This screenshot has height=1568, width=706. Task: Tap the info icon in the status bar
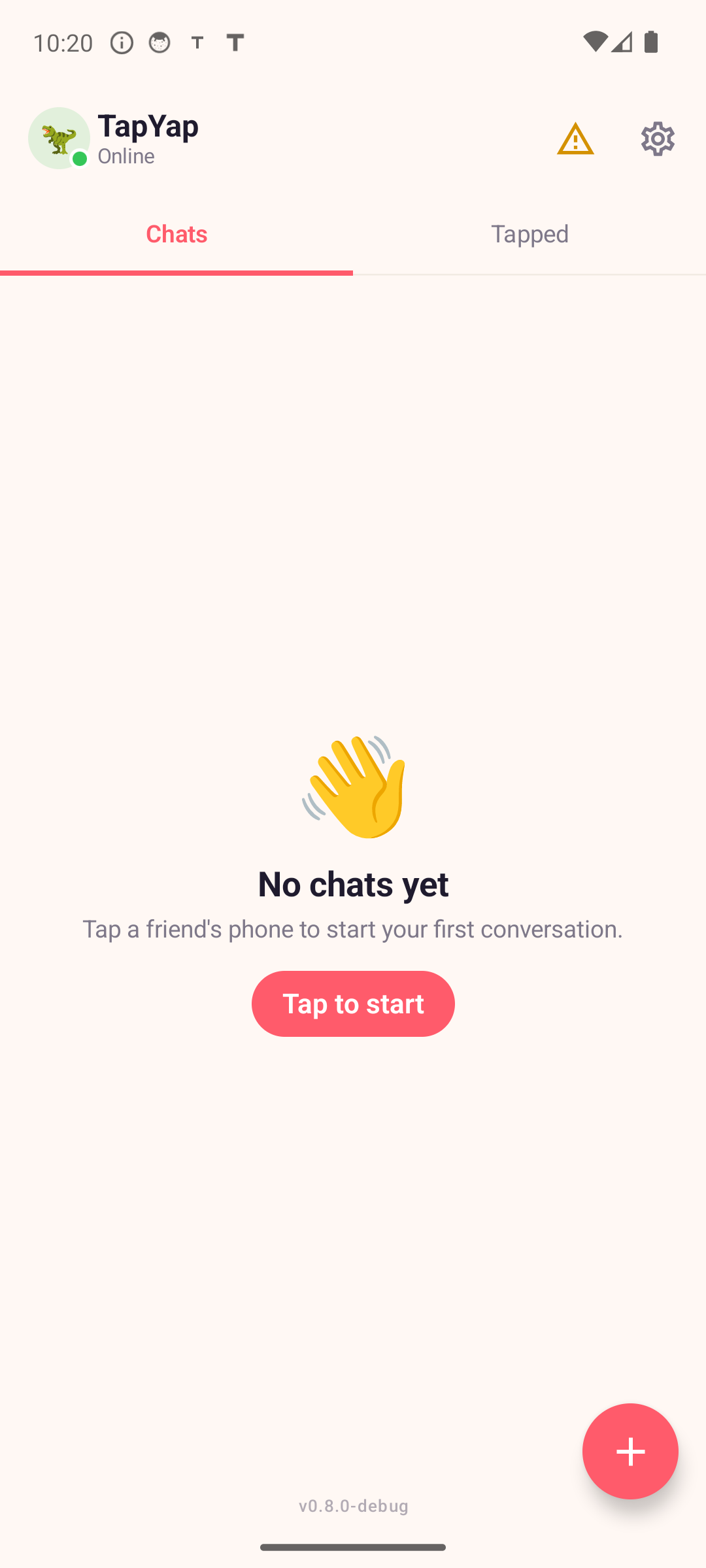point(122,42)
